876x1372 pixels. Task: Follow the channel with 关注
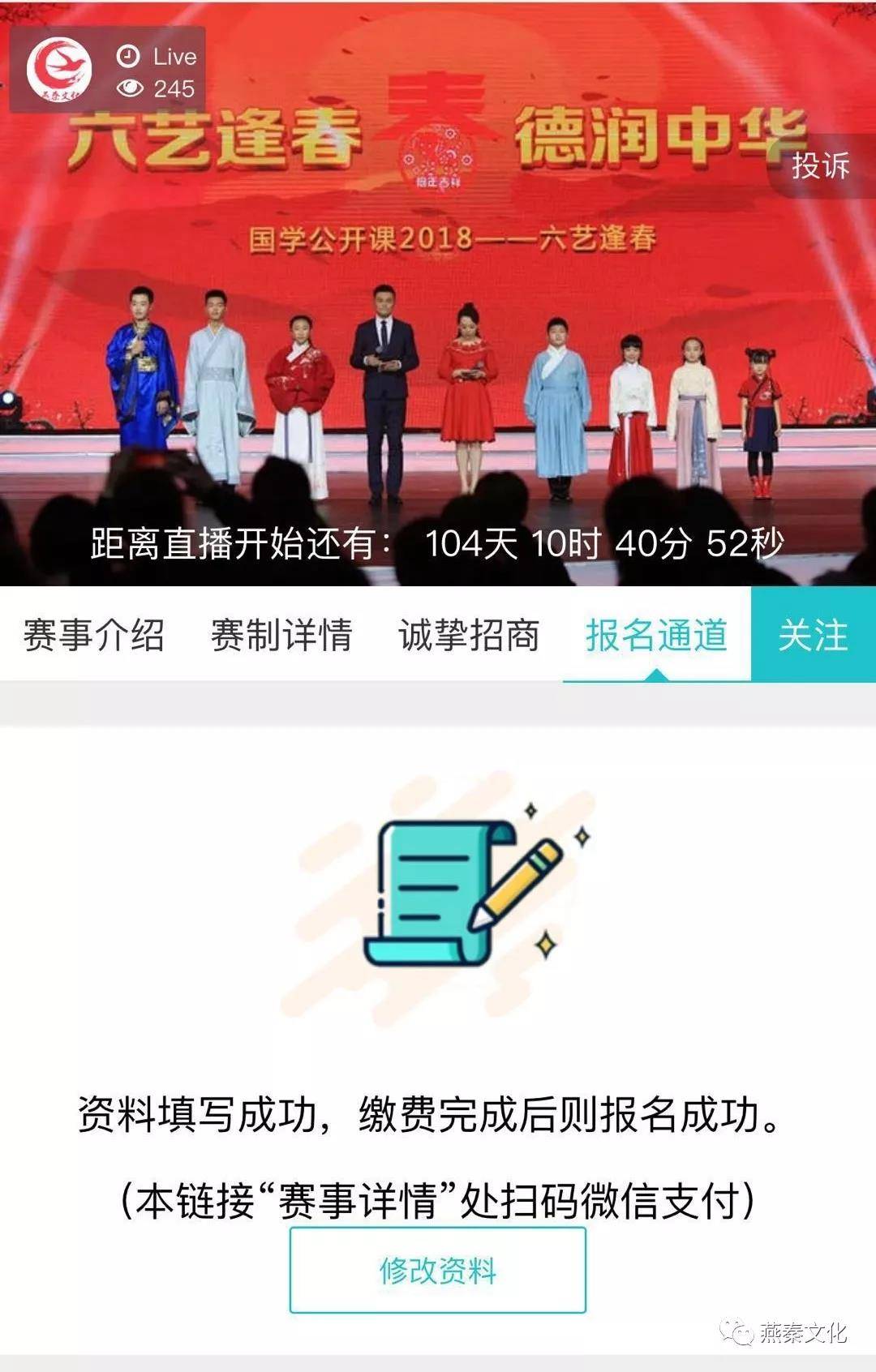pyautogui.click(x=813, y=635)
